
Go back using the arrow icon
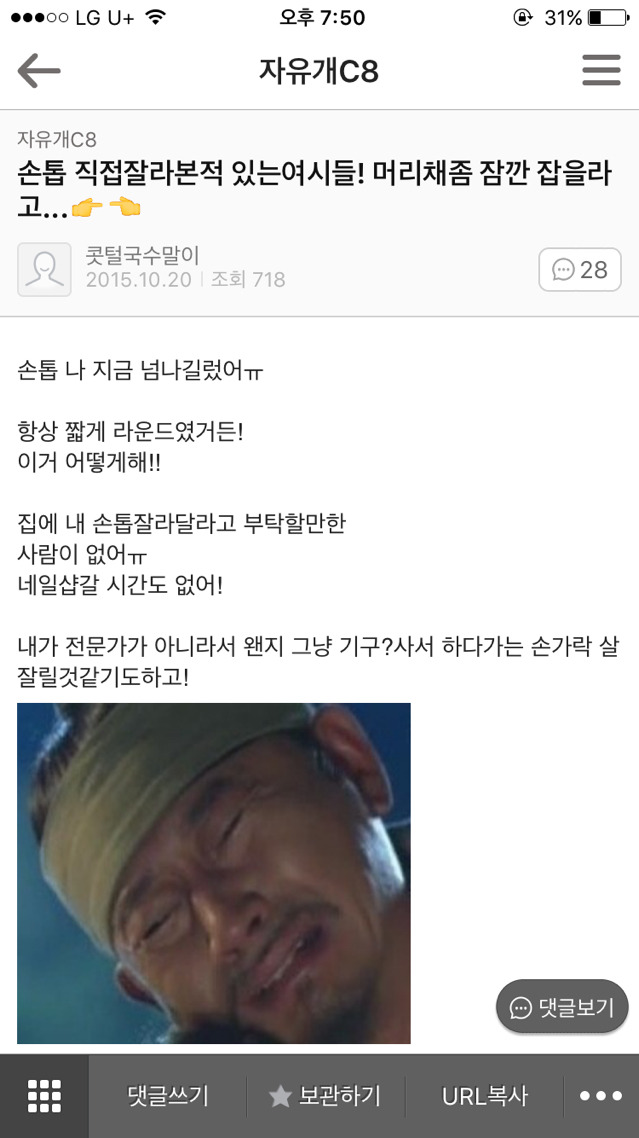point(39,71)
